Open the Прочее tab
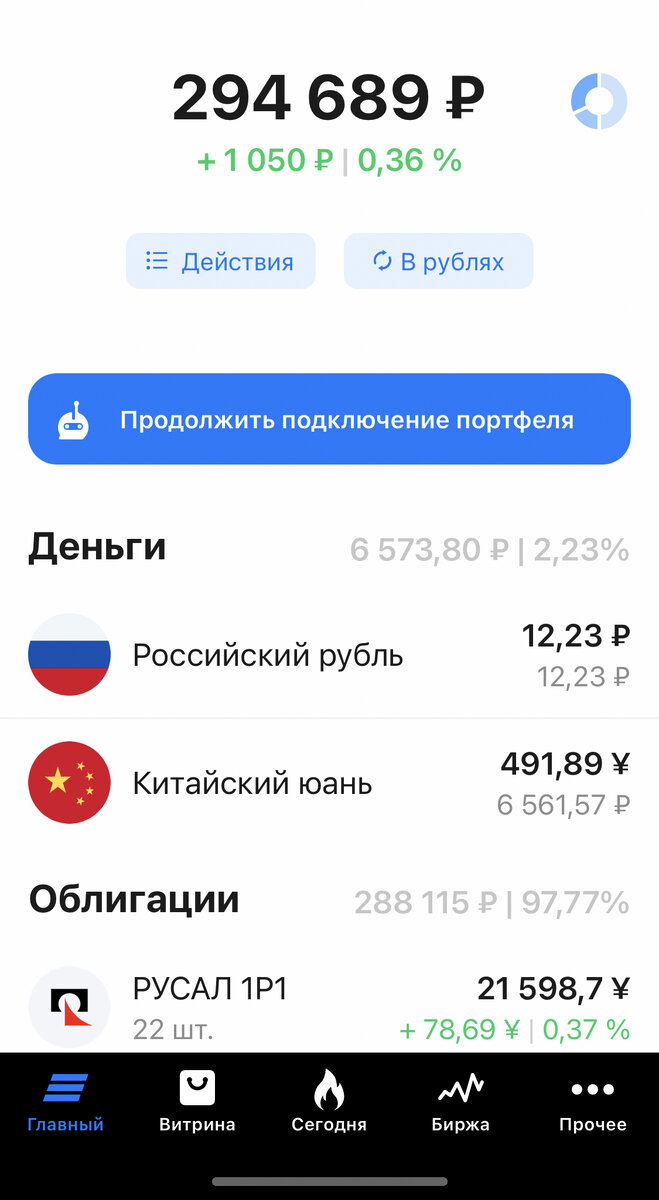659x1200 pixels. click(592, 1102)
